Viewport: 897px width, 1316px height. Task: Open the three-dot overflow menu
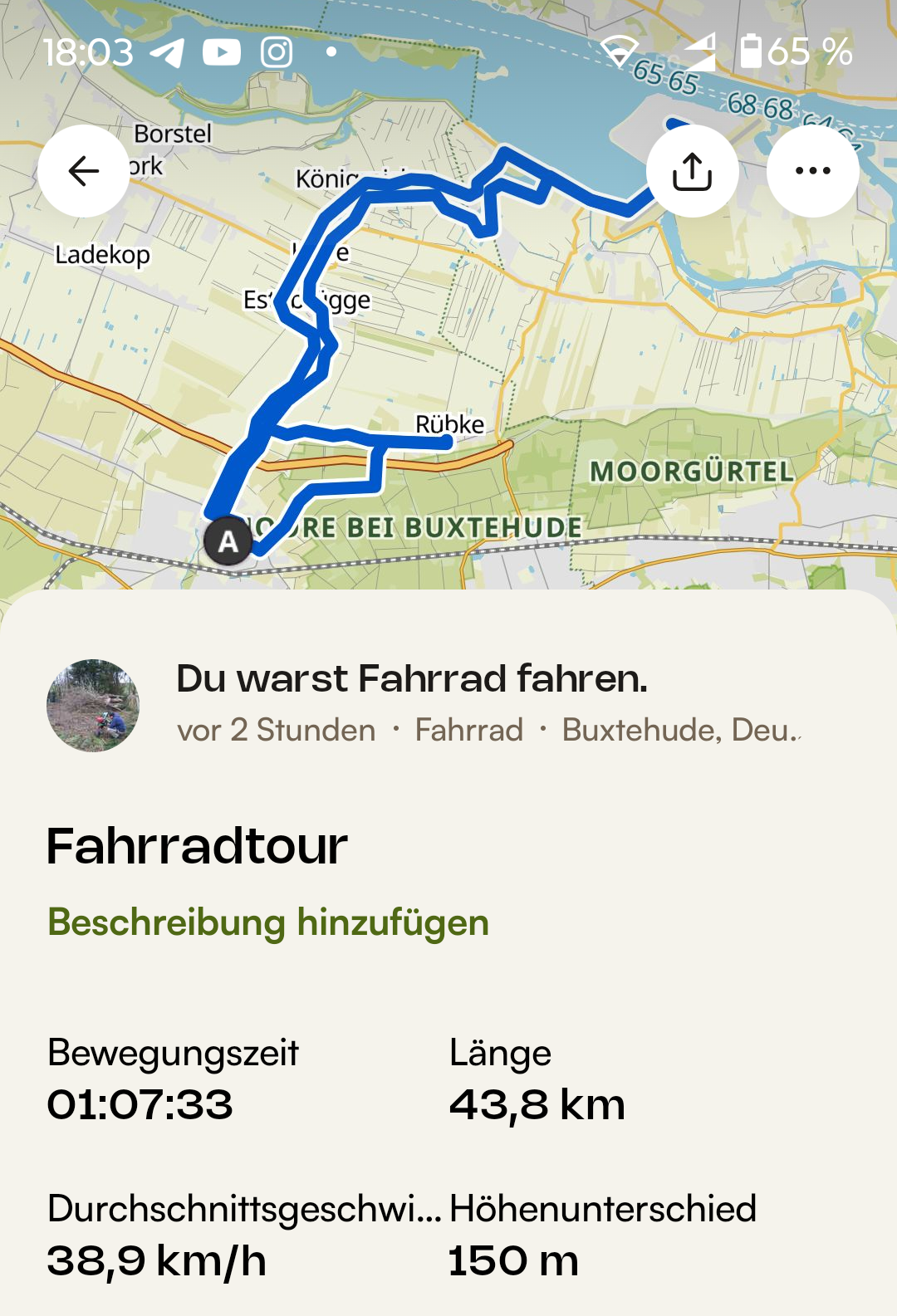tap(812, 171)
